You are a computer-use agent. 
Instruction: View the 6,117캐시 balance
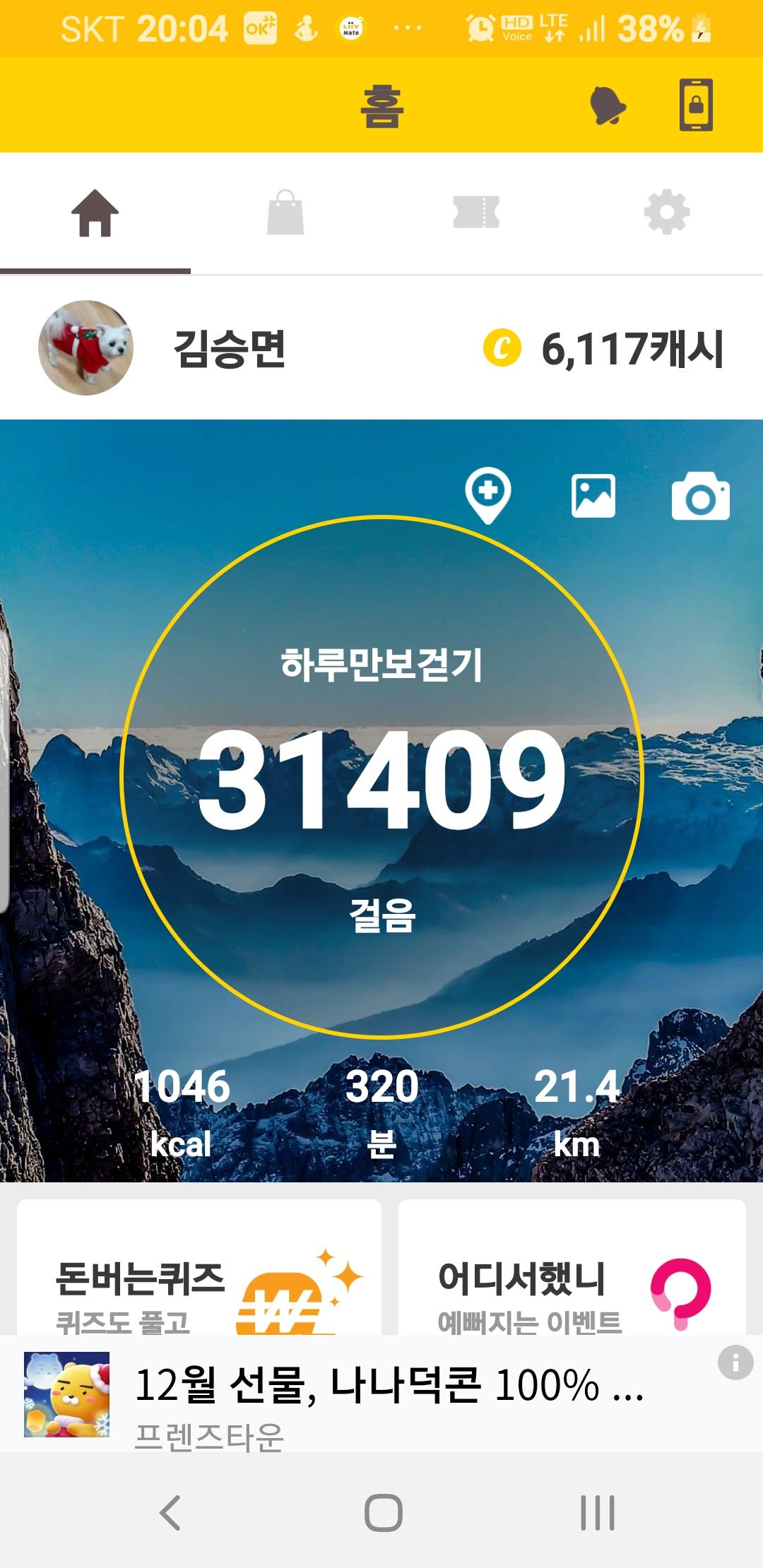605,349
